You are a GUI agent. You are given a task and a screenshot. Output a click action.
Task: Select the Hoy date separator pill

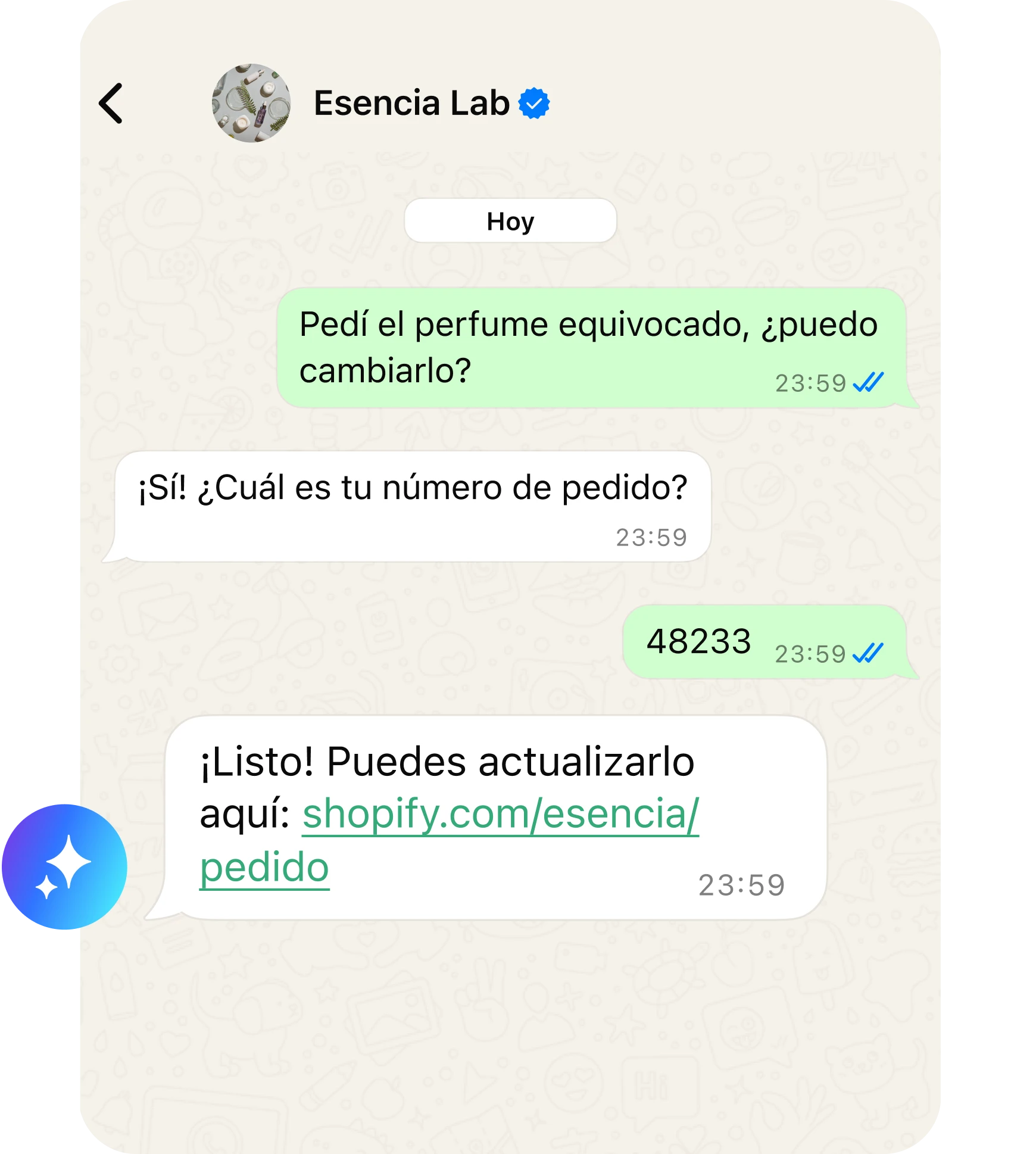coord(511,220)
